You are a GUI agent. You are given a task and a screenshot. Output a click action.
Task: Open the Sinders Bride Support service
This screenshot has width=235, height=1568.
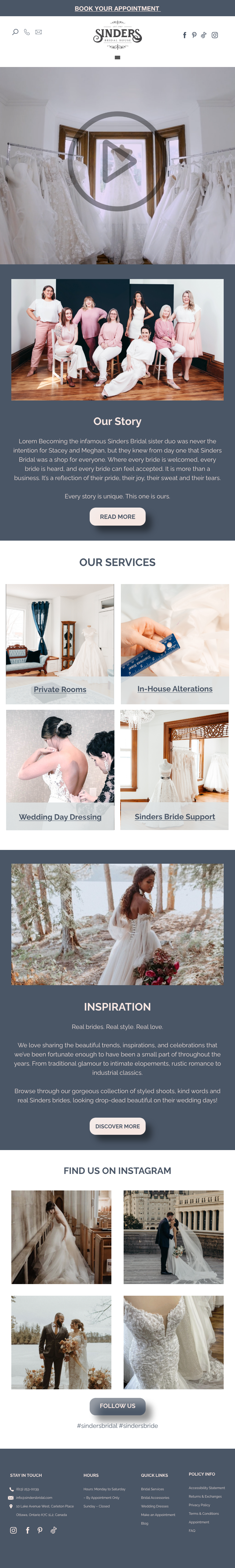pos(175,816)
